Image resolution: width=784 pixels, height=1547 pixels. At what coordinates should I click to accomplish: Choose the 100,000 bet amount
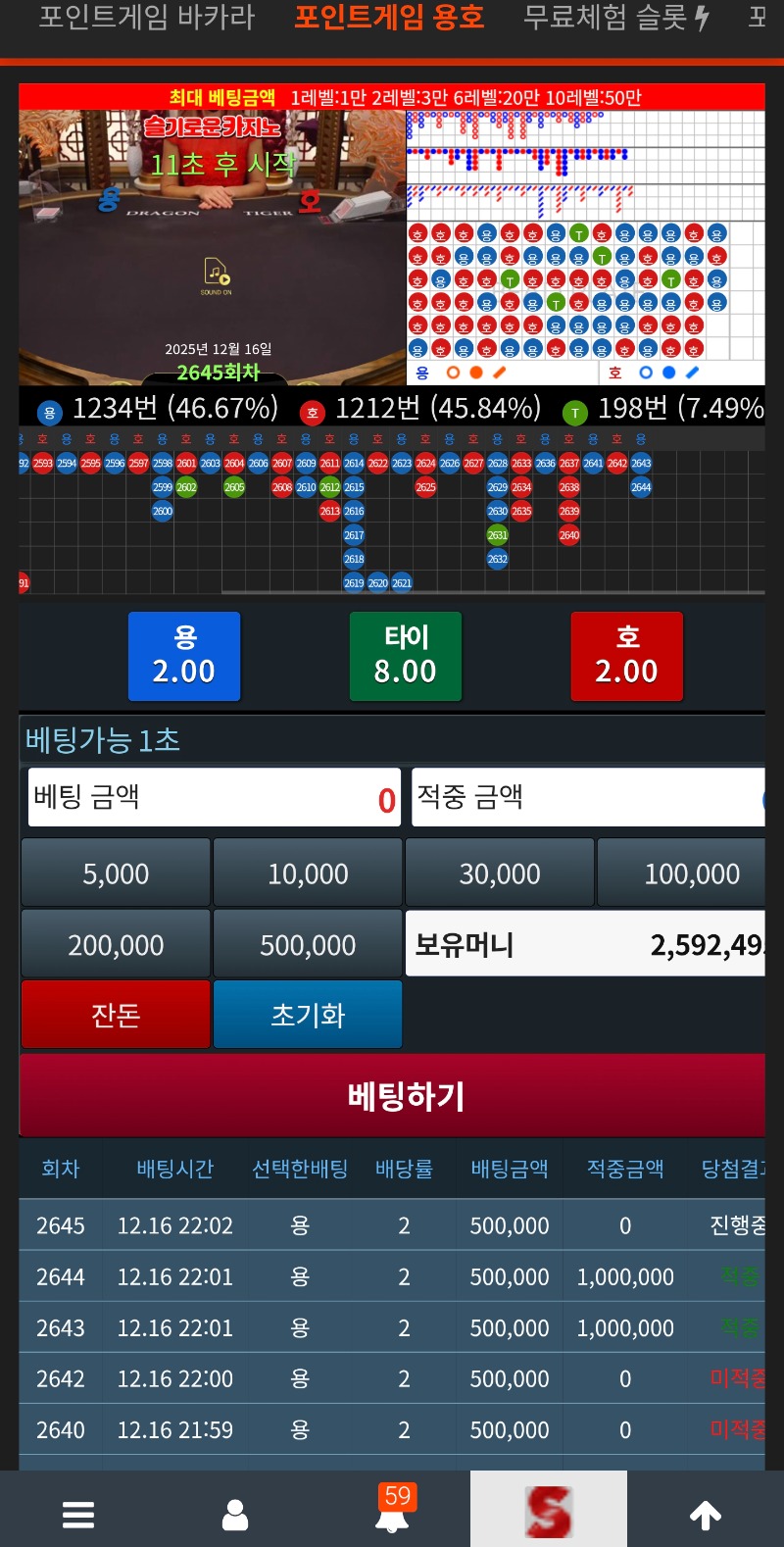point(691,873)
